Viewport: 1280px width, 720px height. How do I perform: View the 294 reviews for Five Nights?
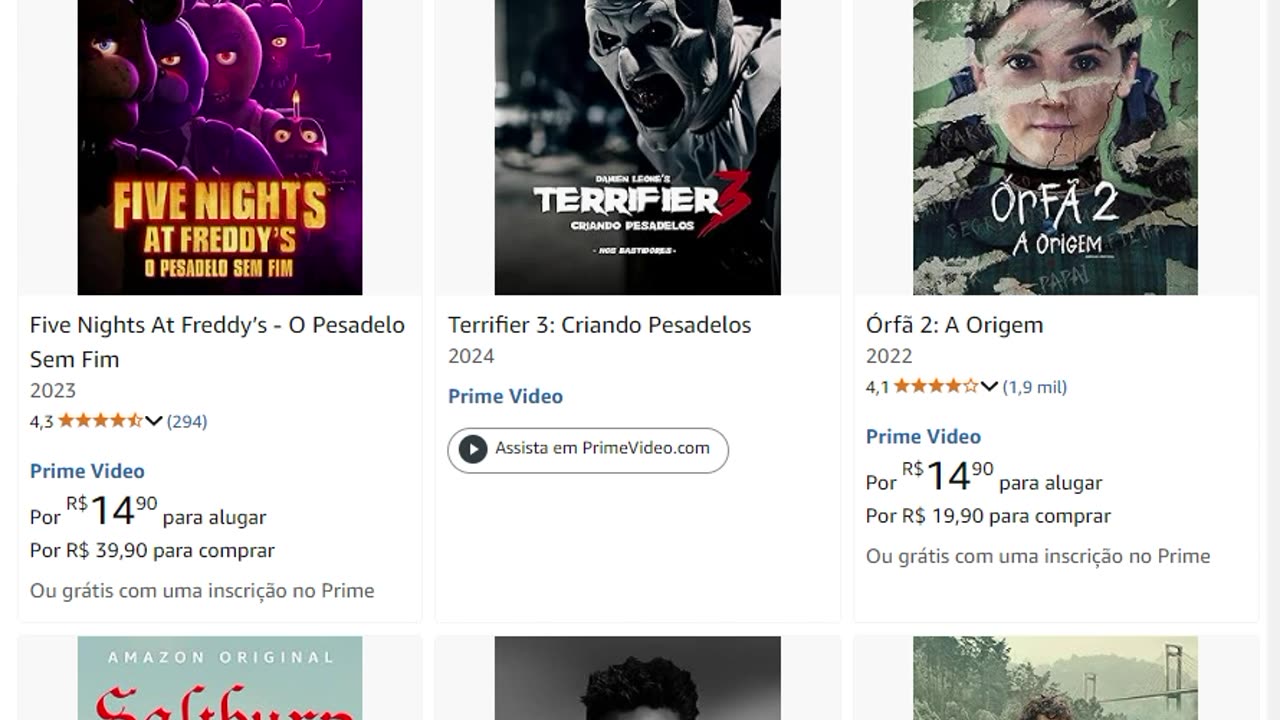[x=187, y=421]
